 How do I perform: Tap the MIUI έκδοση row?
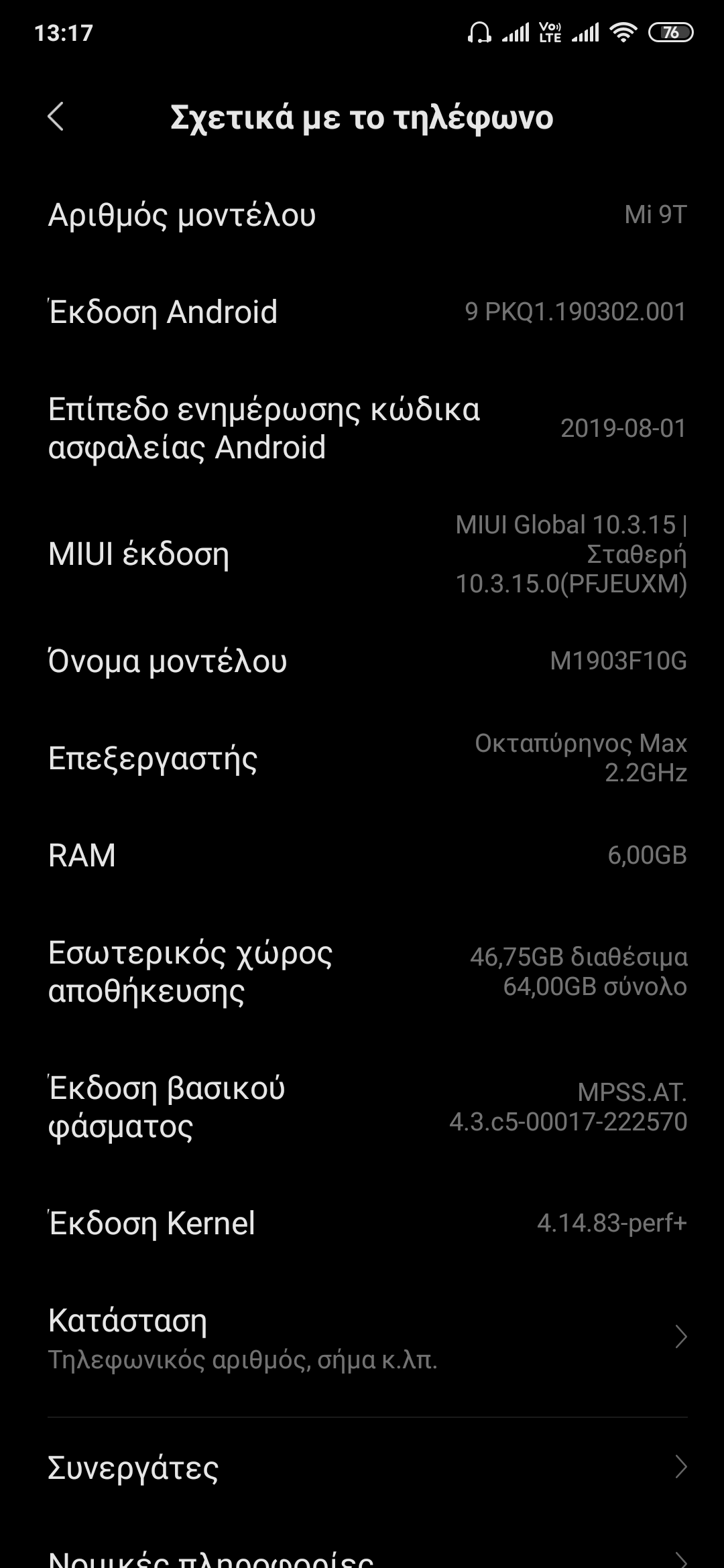point(362,554)
